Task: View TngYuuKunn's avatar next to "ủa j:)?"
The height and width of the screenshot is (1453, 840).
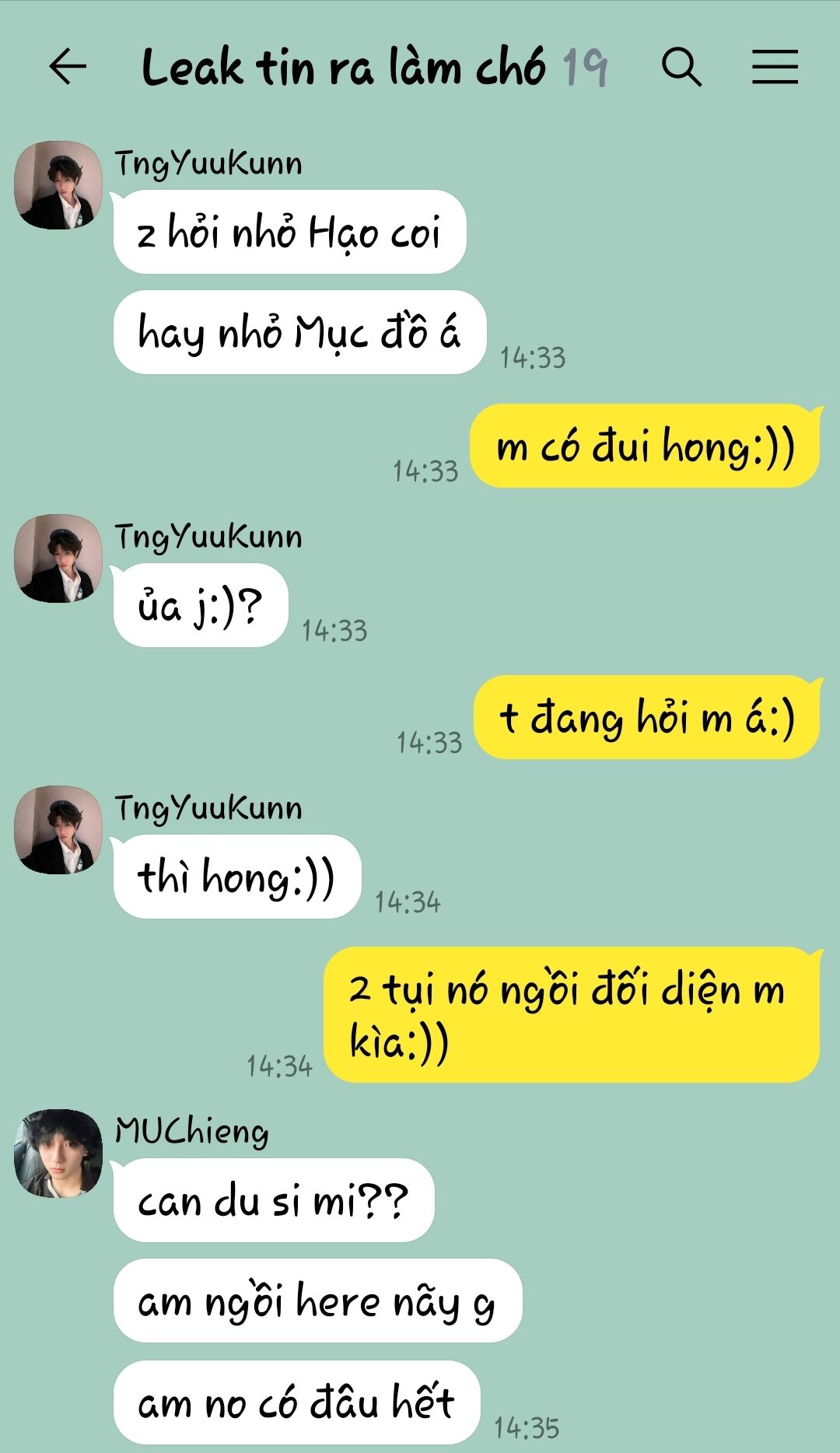Action: click(x=58, y=558)
